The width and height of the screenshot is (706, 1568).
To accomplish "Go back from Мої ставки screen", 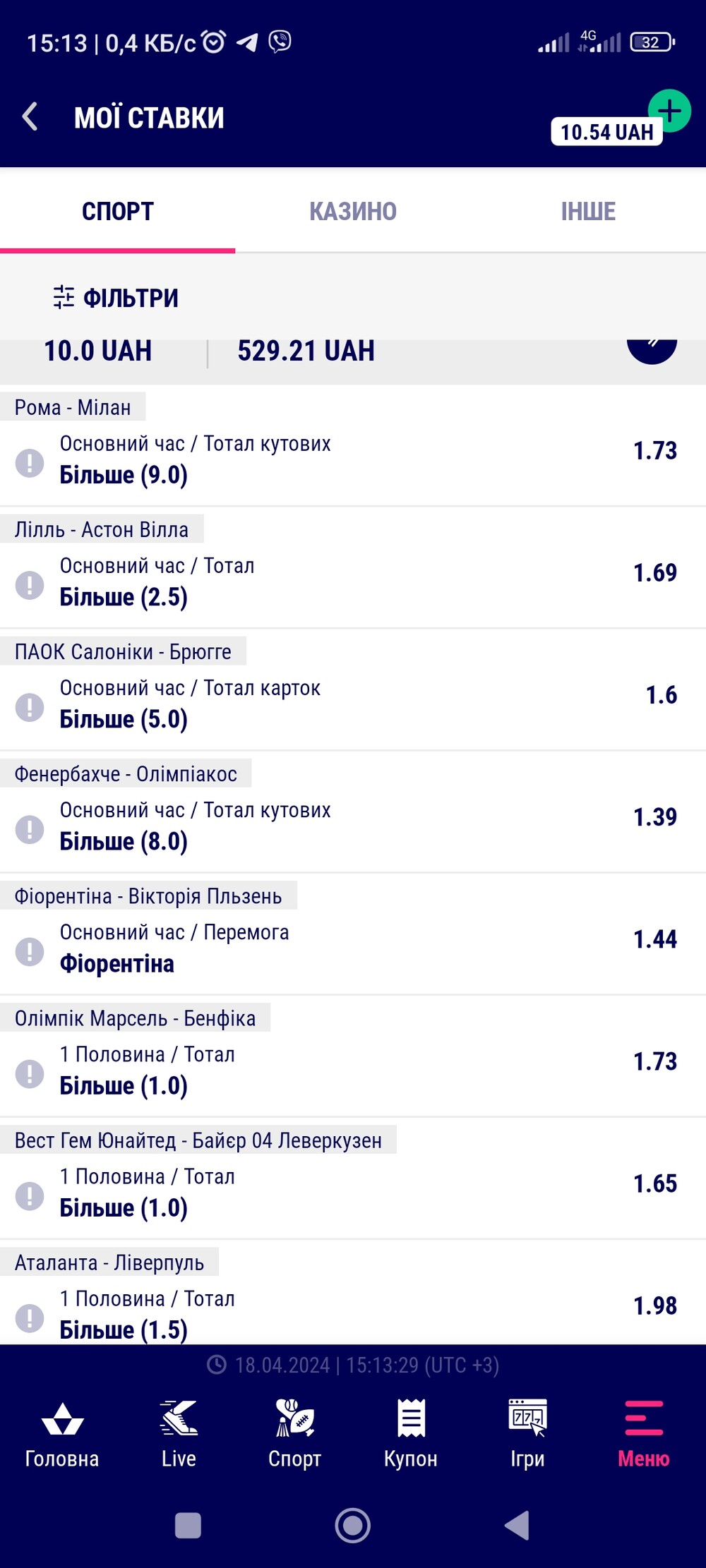I will point(30,117).
